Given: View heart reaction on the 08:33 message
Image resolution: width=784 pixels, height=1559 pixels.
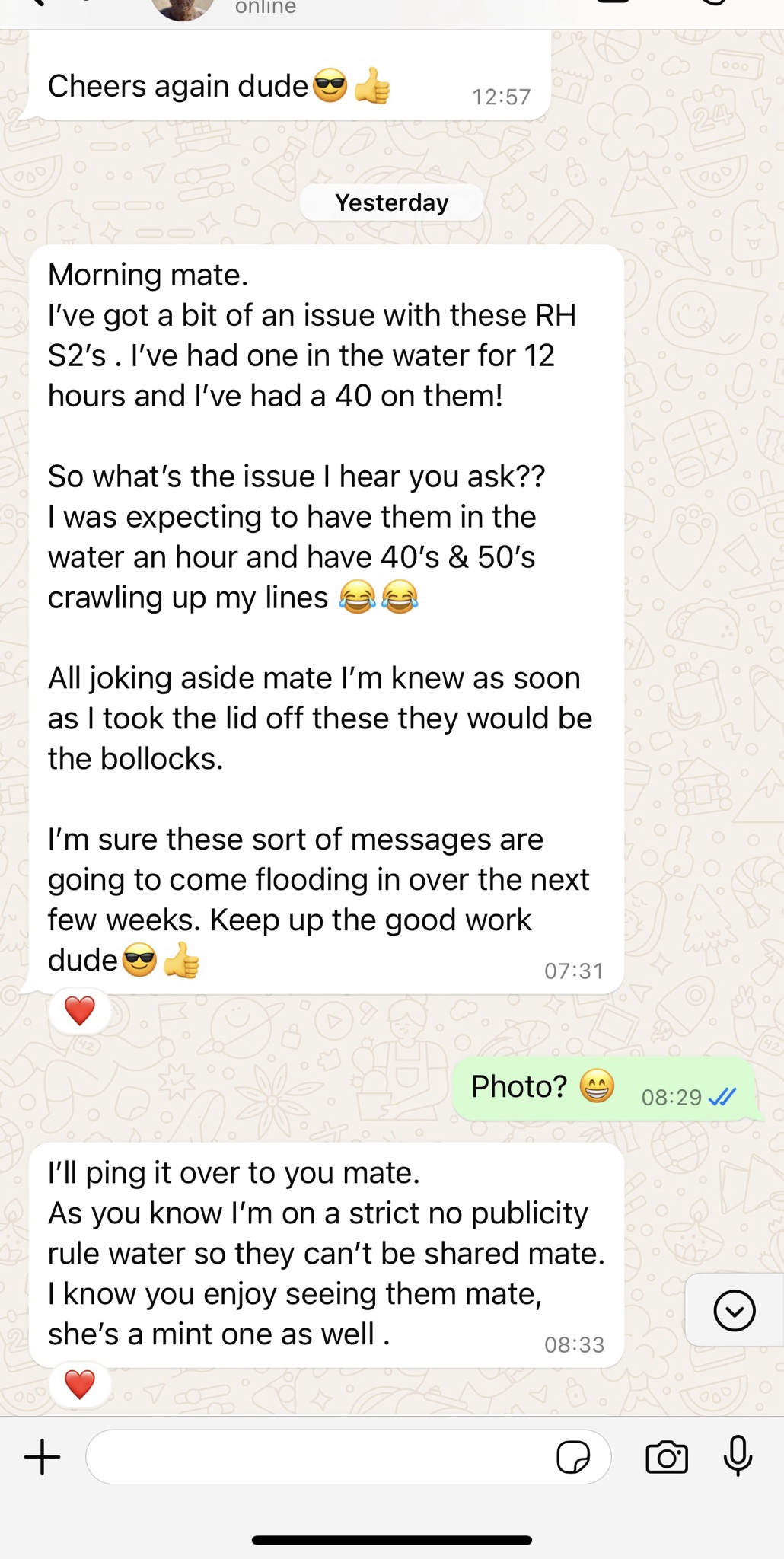Looking at the screenshot, I should pos(79,1385).
